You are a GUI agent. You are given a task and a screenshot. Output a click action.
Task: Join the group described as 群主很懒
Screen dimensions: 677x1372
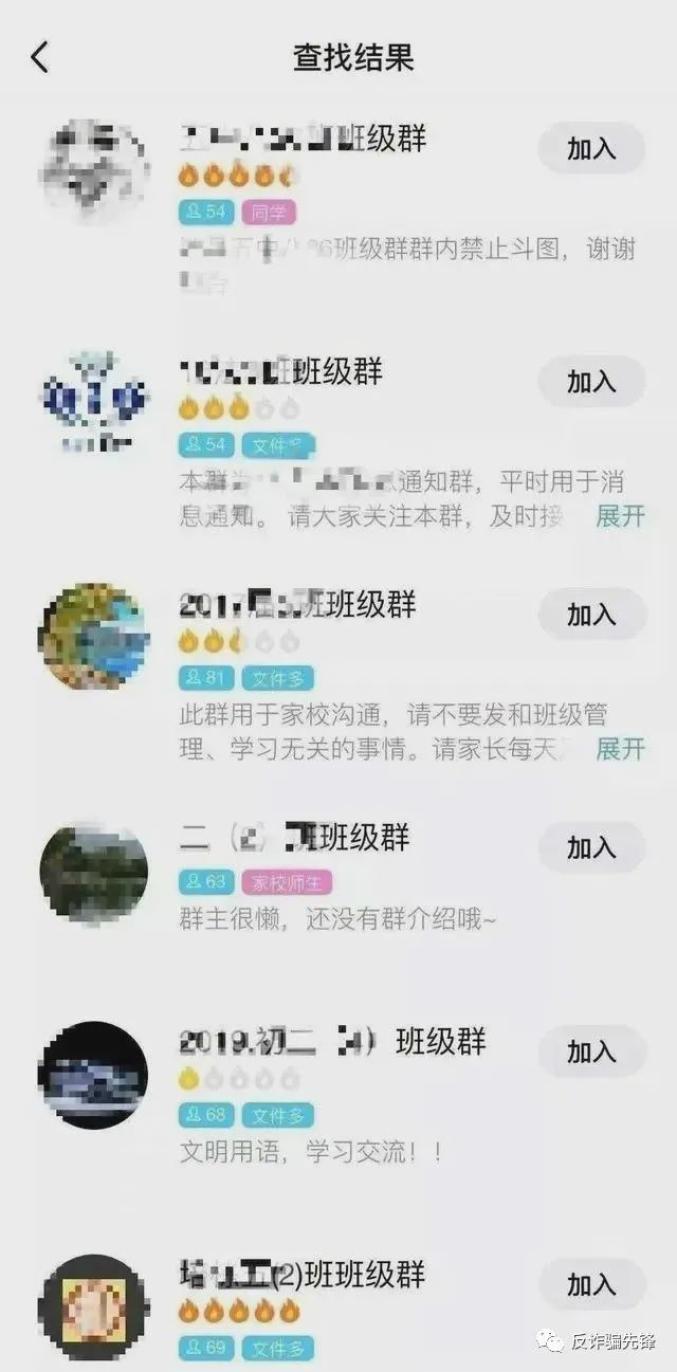click(591, 848)
